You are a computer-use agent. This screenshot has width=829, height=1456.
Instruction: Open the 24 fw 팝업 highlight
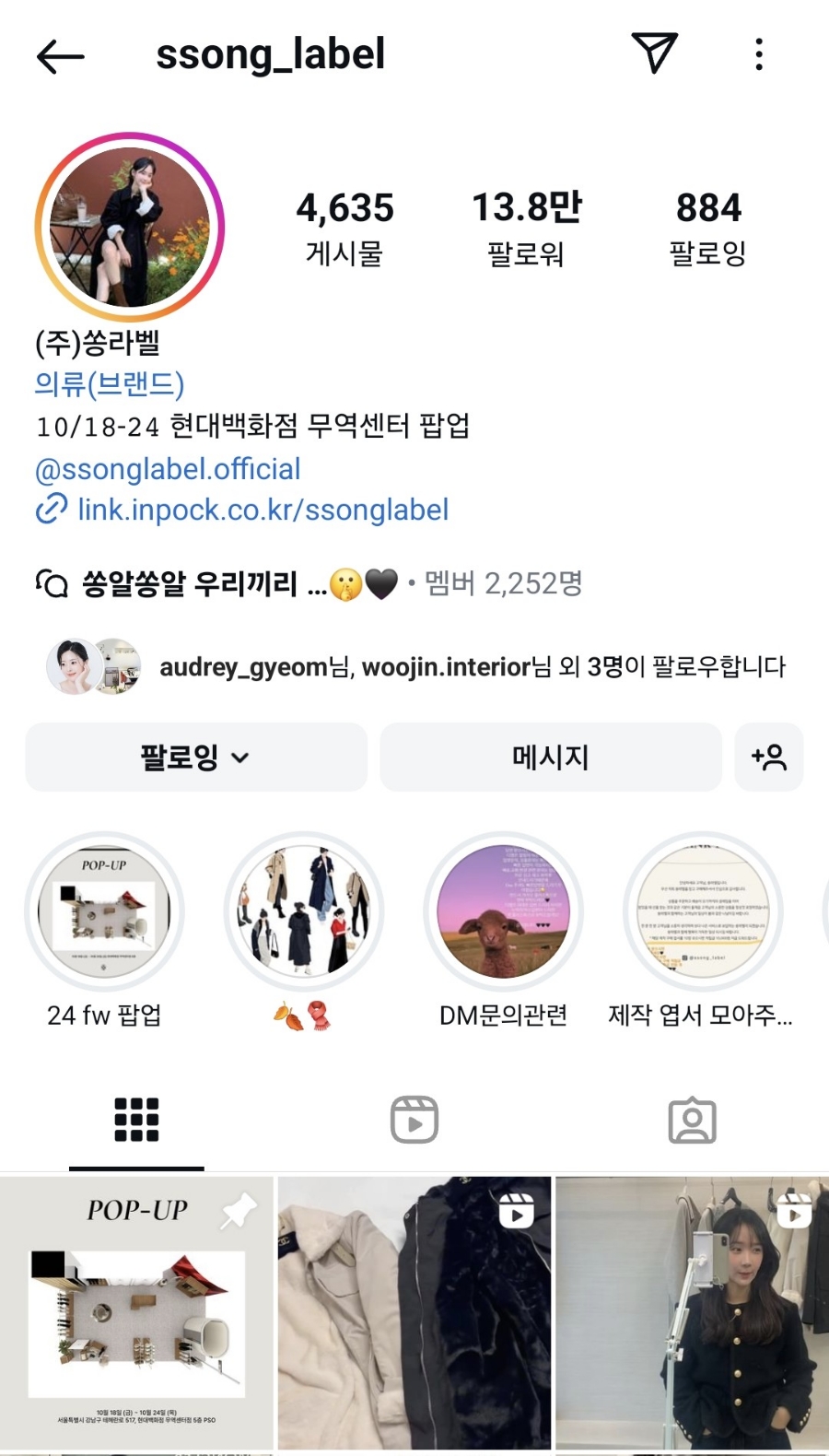pos(104,911)
